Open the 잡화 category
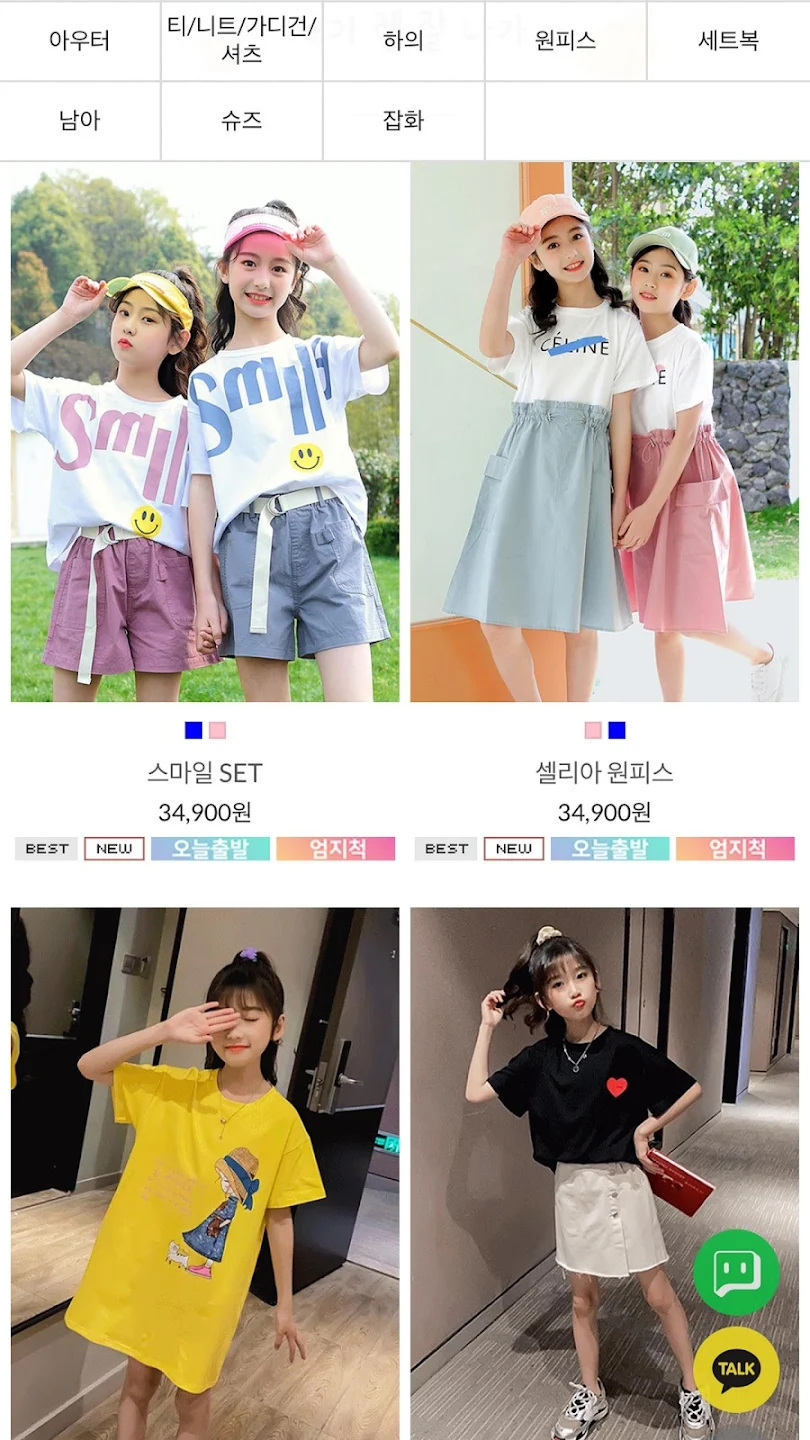Screen dimensions: 810x1440 click(404, 121)
